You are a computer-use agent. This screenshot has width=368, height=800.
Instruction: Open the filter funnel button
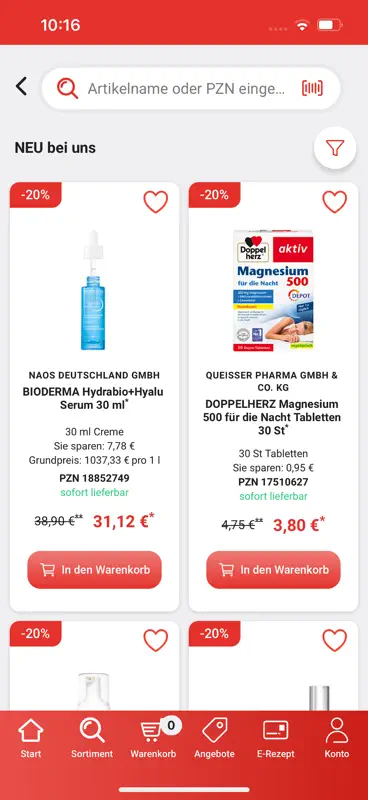click(335, 148)
